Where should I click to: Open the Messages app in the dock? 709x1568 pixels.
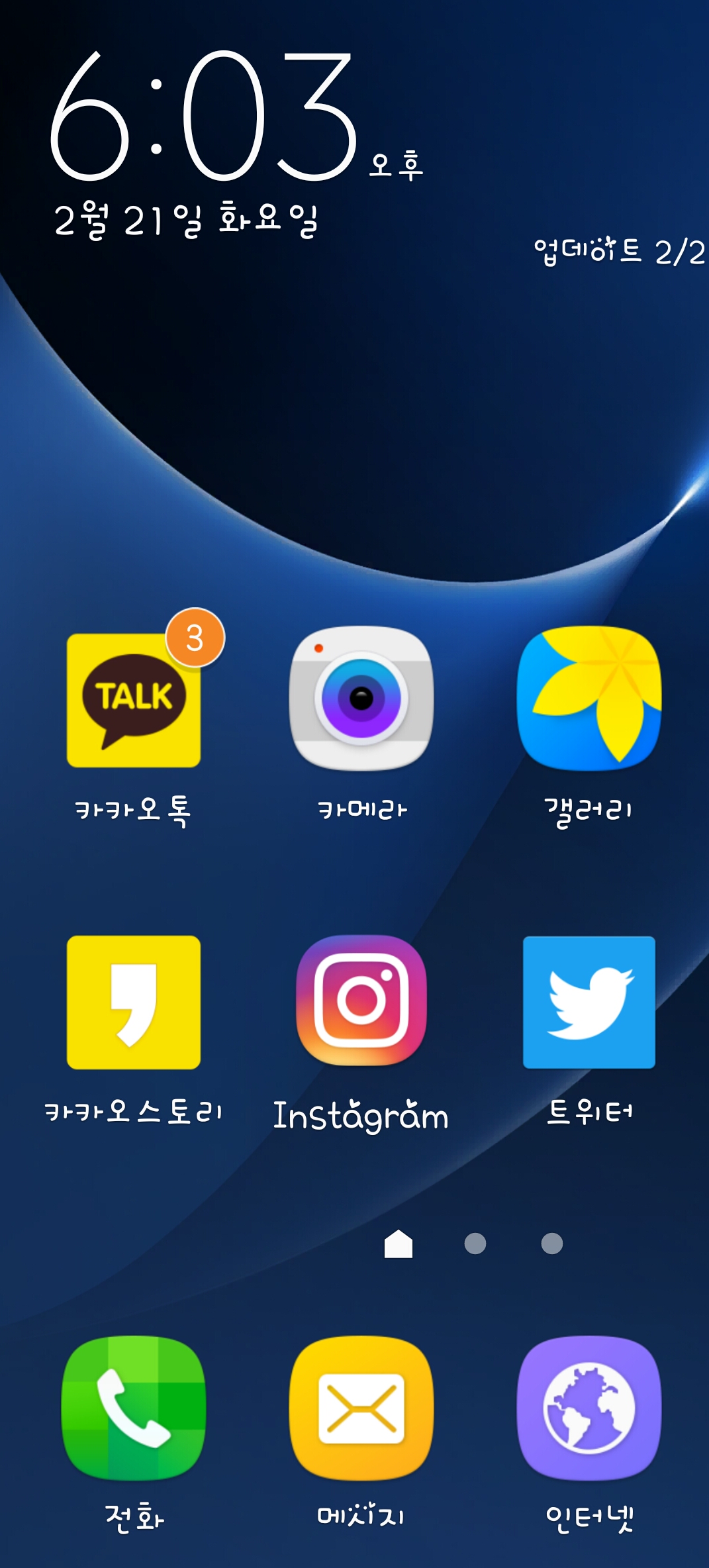(x=361, y=1408)
